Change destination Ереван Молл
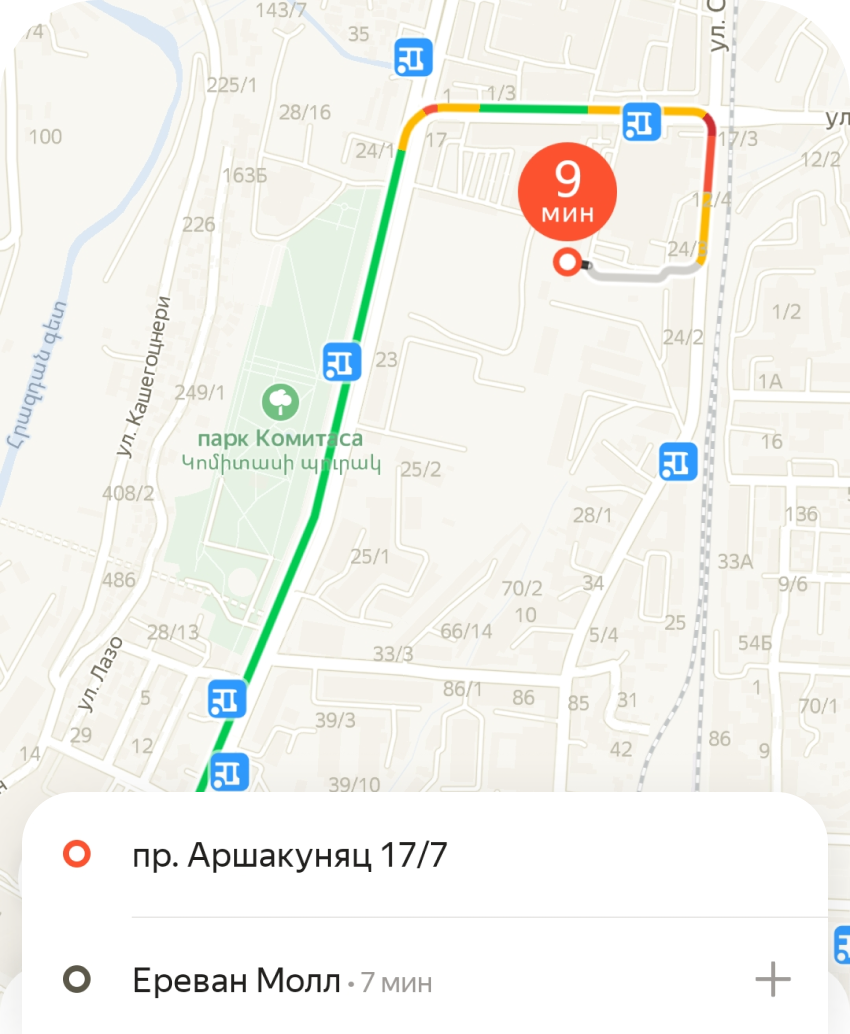850x1034 pixels. (x=237, y=981)
